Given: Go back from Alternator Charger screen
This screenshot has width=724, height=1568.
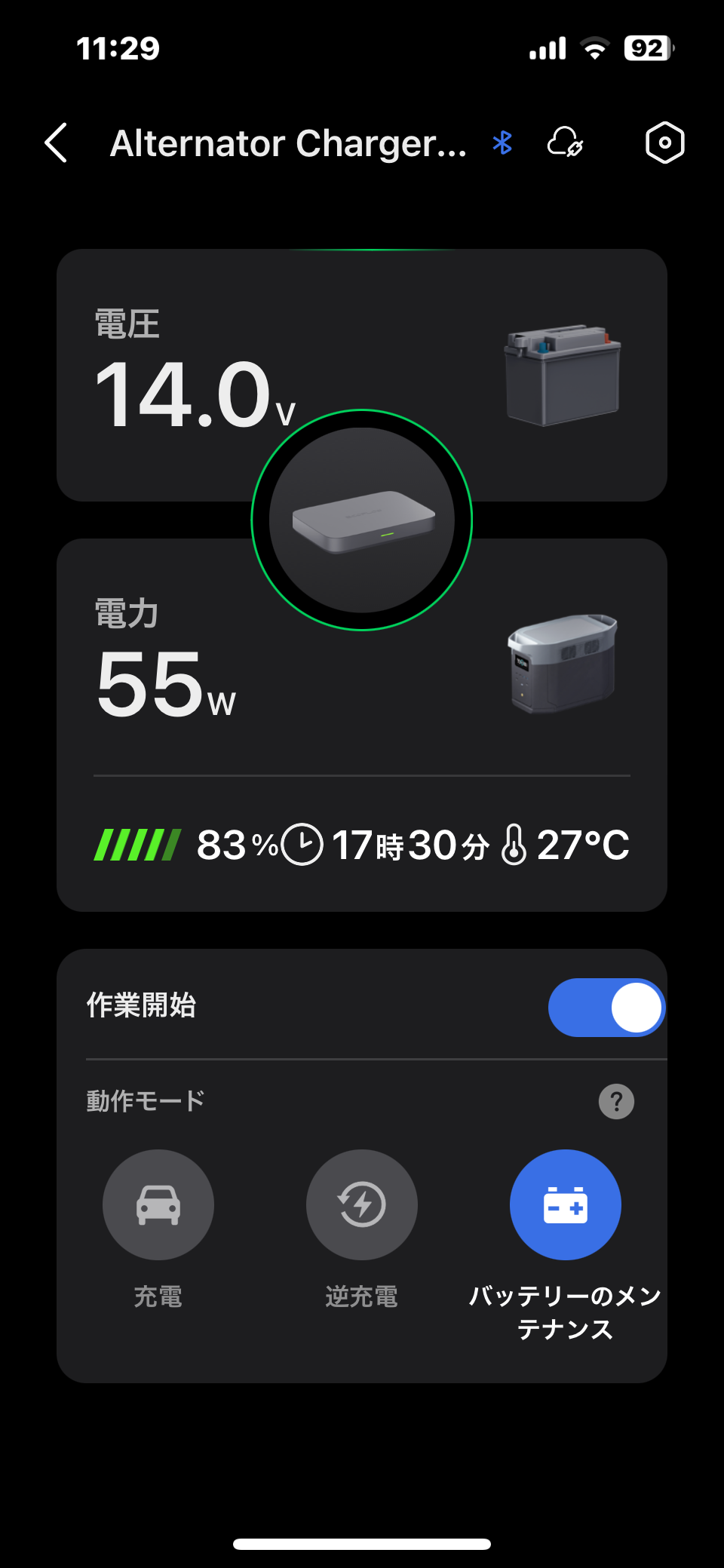Looking at the screenshot, I should 57,143.
